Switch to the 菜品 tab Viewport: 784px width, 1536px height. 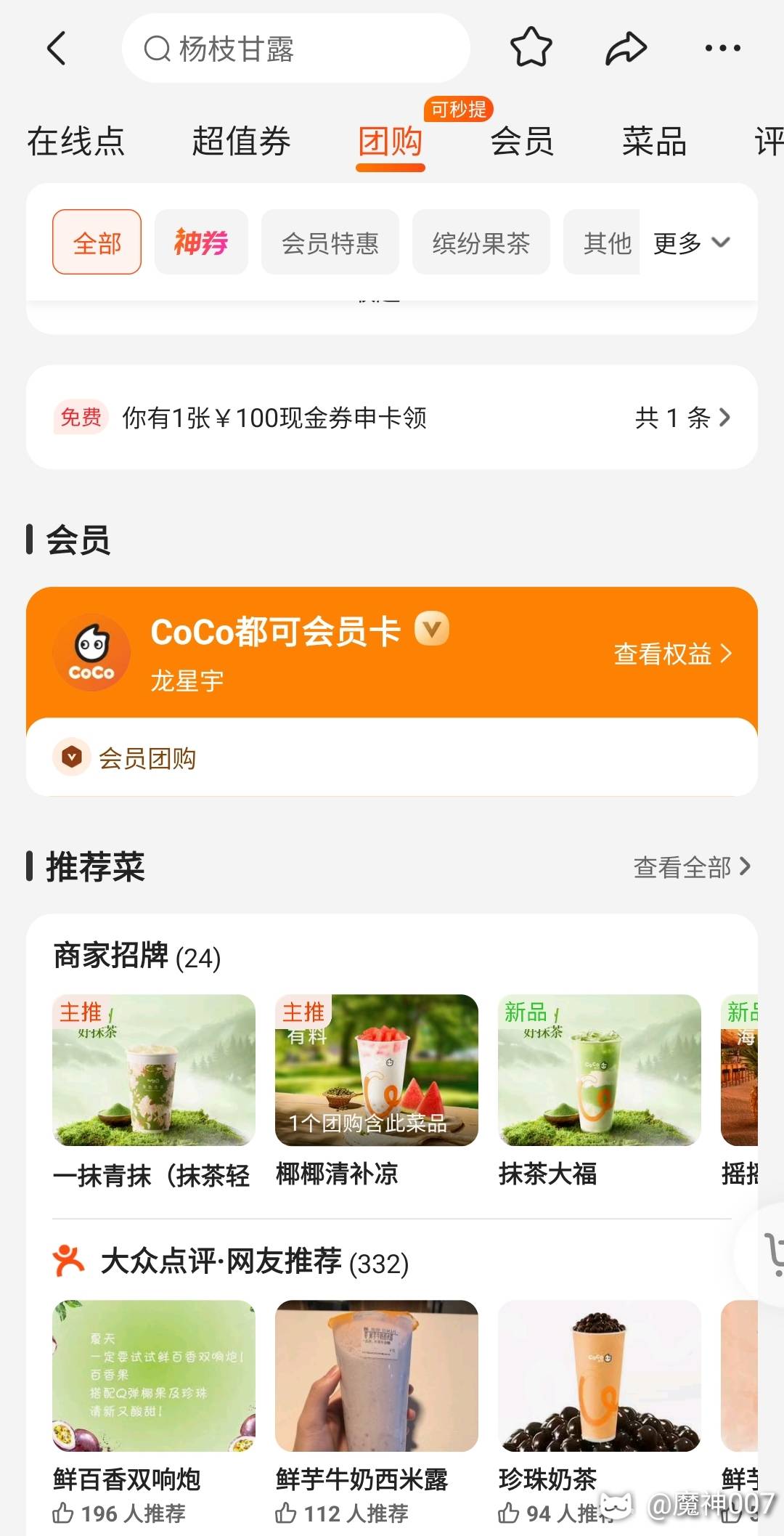click(654, 141)
